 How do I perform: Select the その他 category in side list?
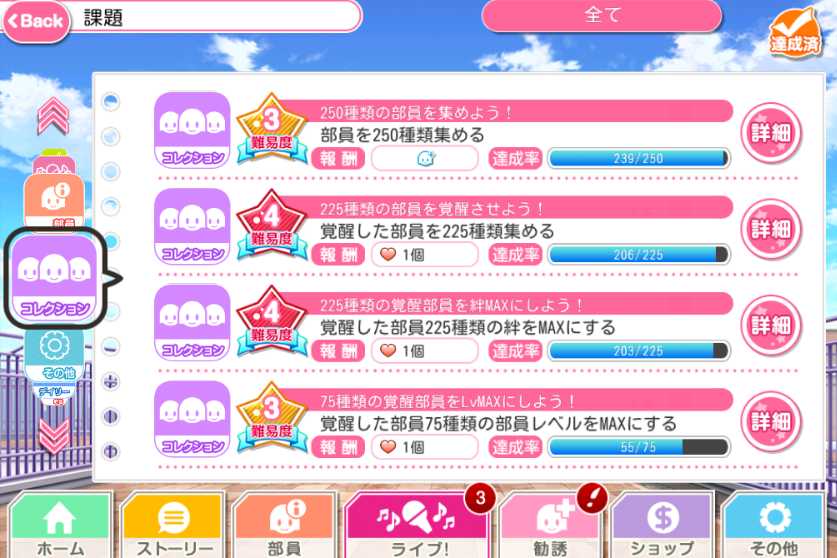(57, 355)
